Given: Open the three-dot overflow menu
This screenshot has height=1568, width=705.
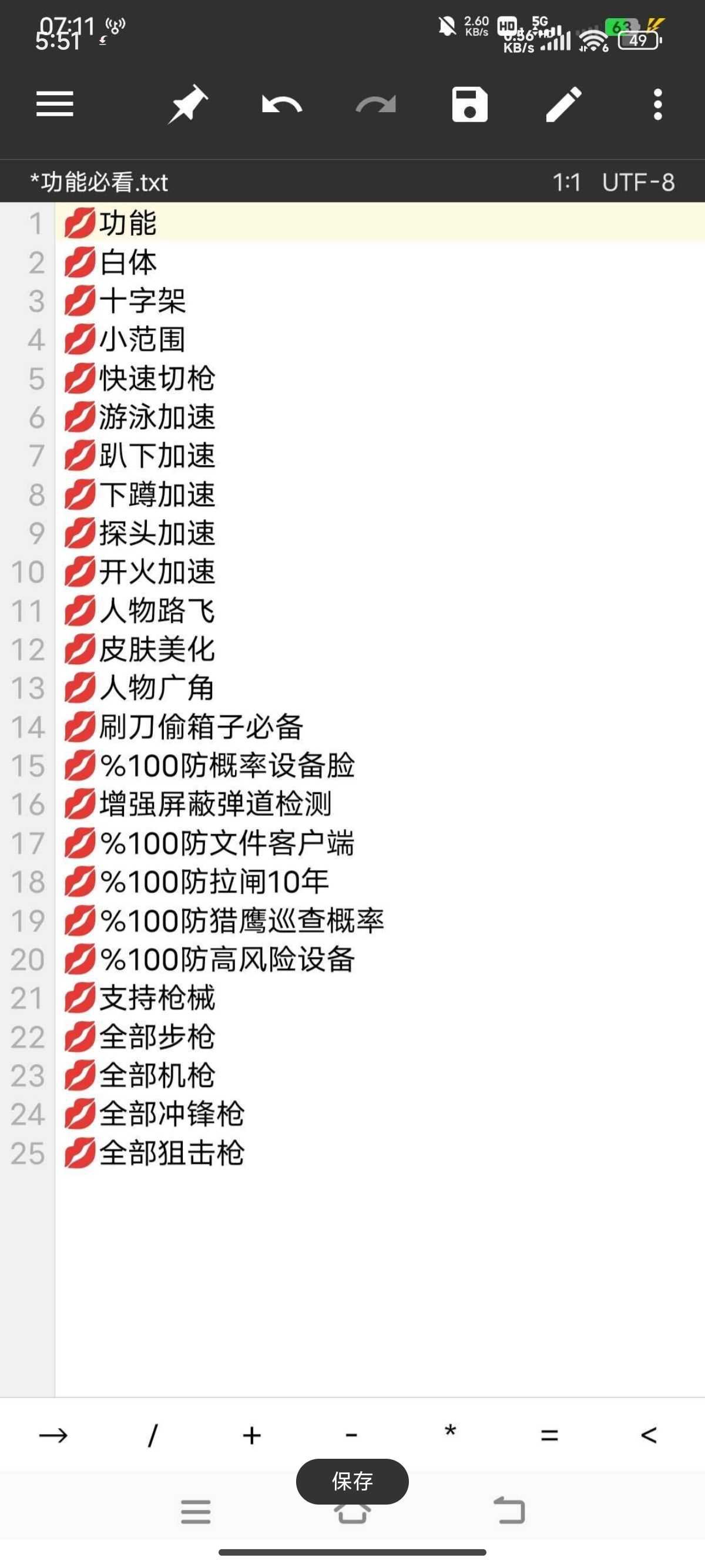Looking at the screenshot, I should point(657,104).
